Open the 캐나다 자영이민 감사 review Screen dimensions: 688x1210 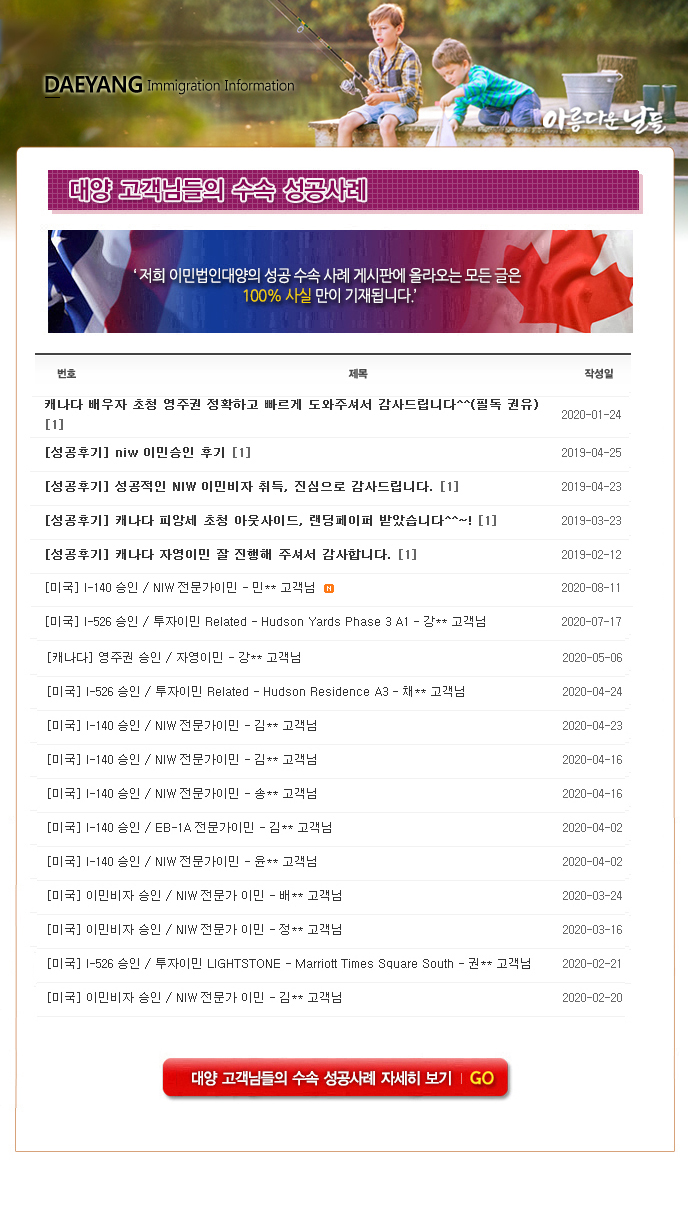coord(217,555)
